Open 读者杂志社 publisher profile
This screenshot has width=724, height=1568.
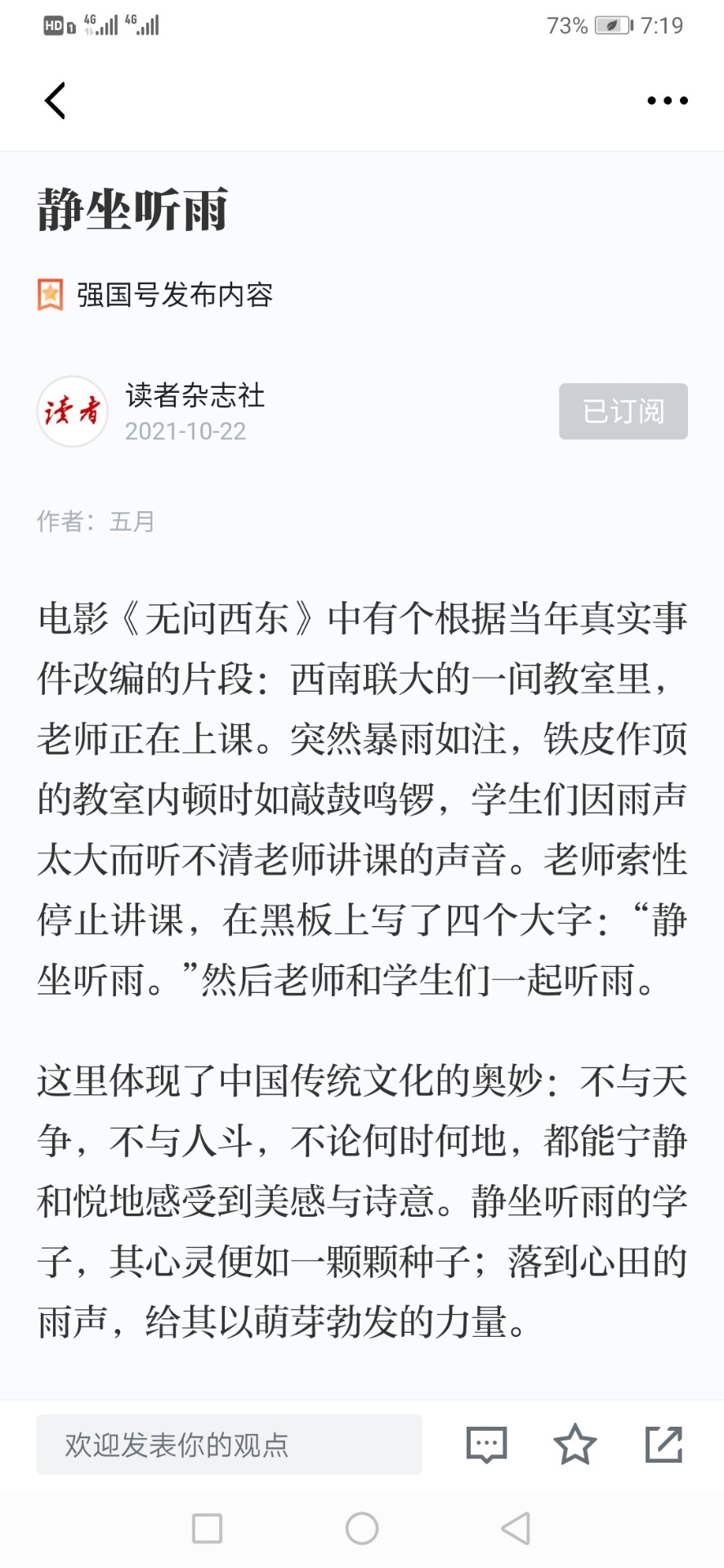click(195, 395)
